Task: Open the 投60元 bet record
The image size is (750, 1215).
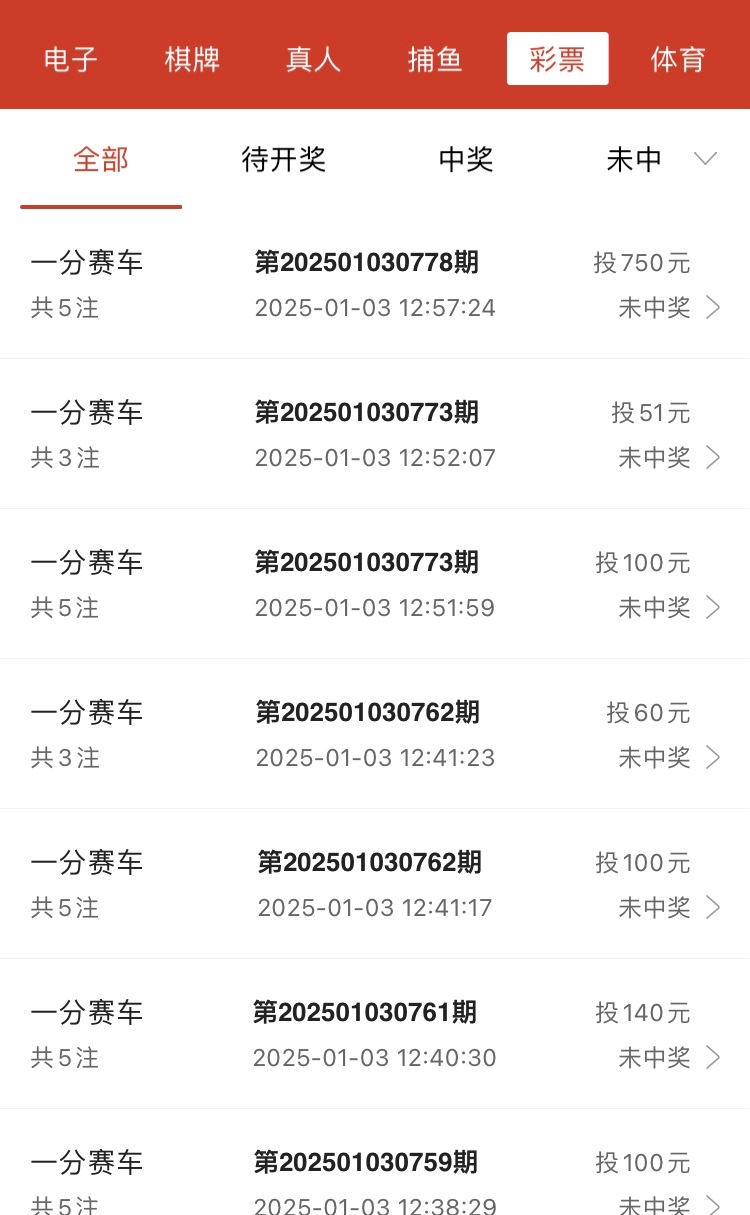Action: point(375,735)
